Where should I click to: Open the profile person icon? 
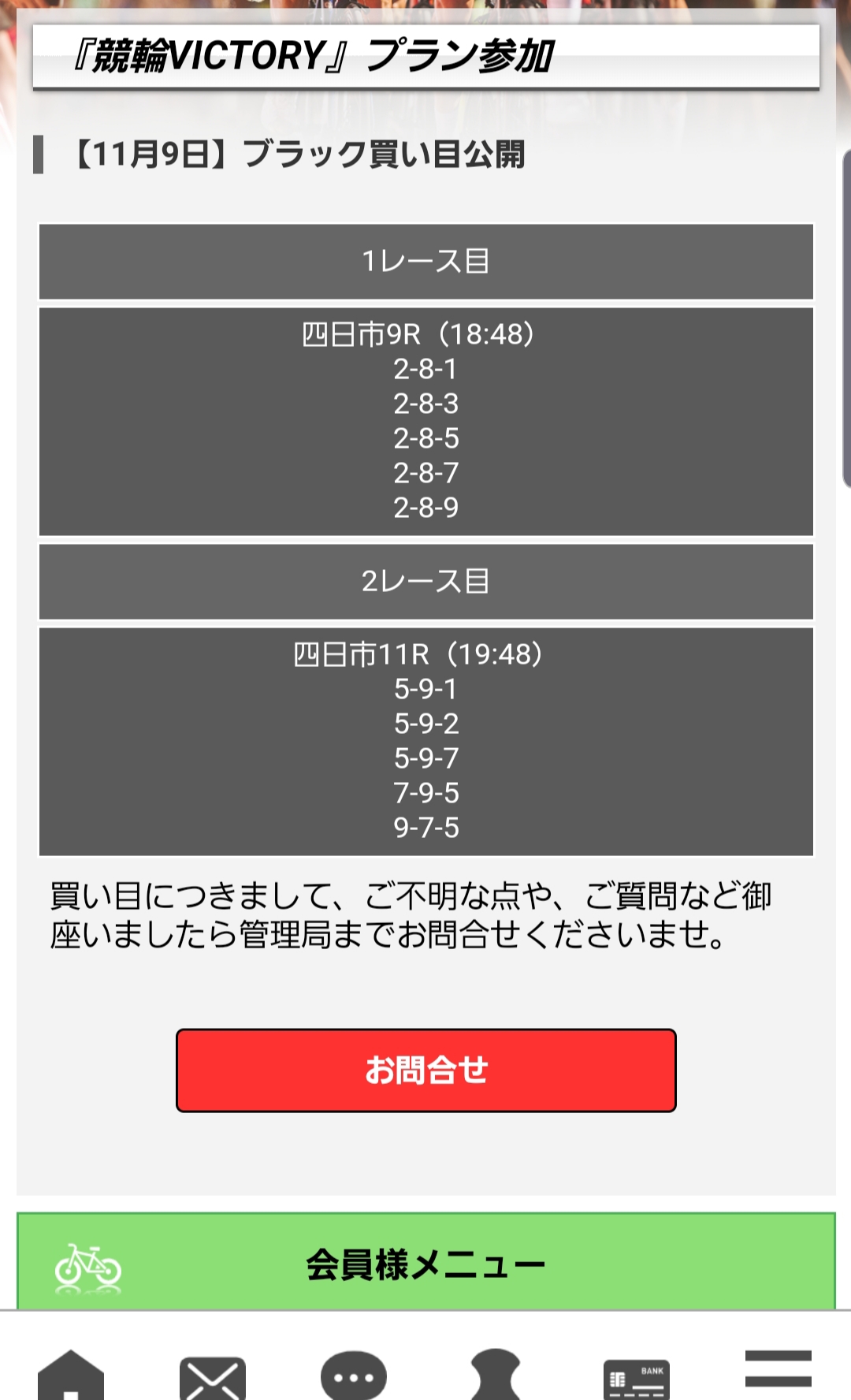pyautogui.click(x=495, y=1375)
